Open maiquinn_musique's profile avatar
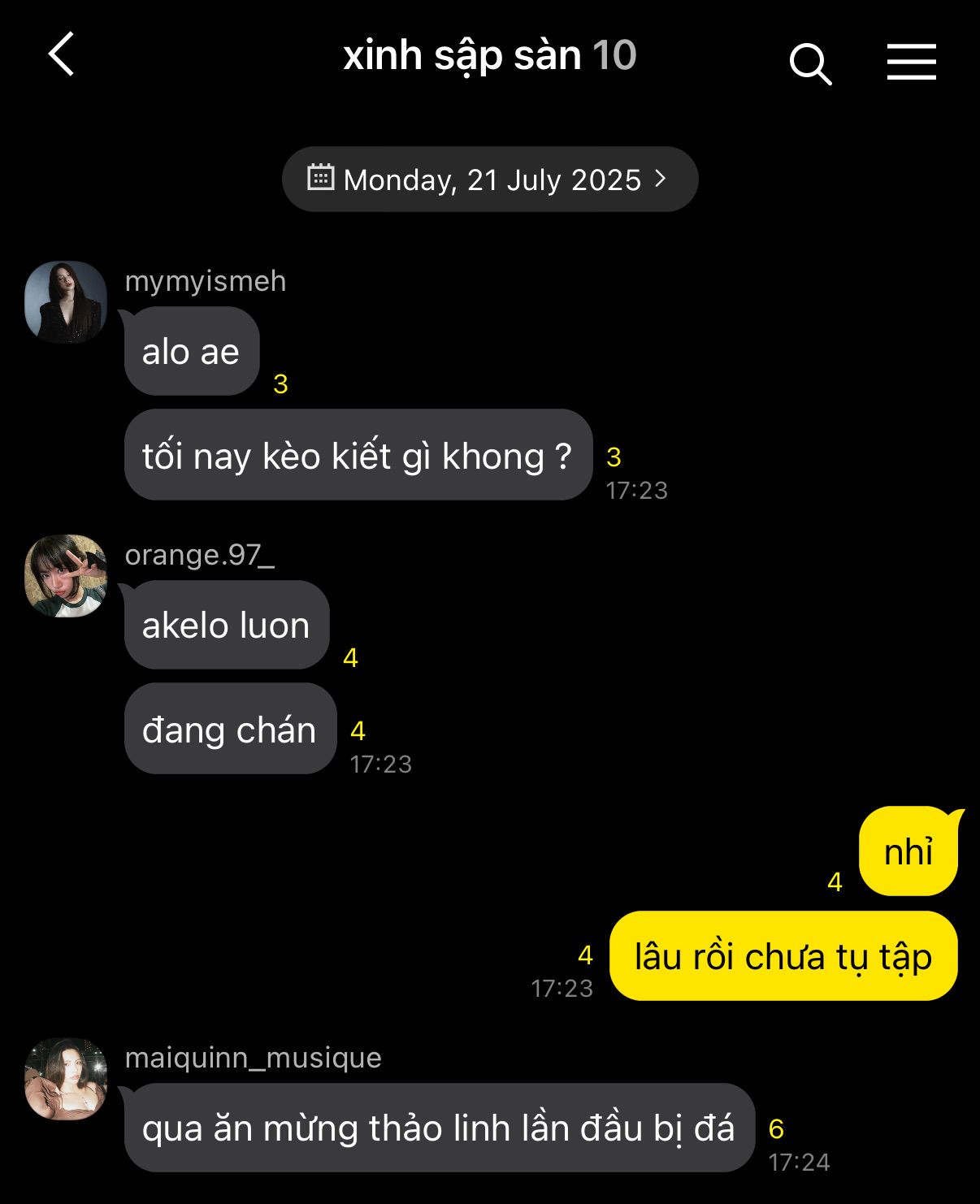The width and height of the screenshot is (980, 1204). click(66, 1079)
